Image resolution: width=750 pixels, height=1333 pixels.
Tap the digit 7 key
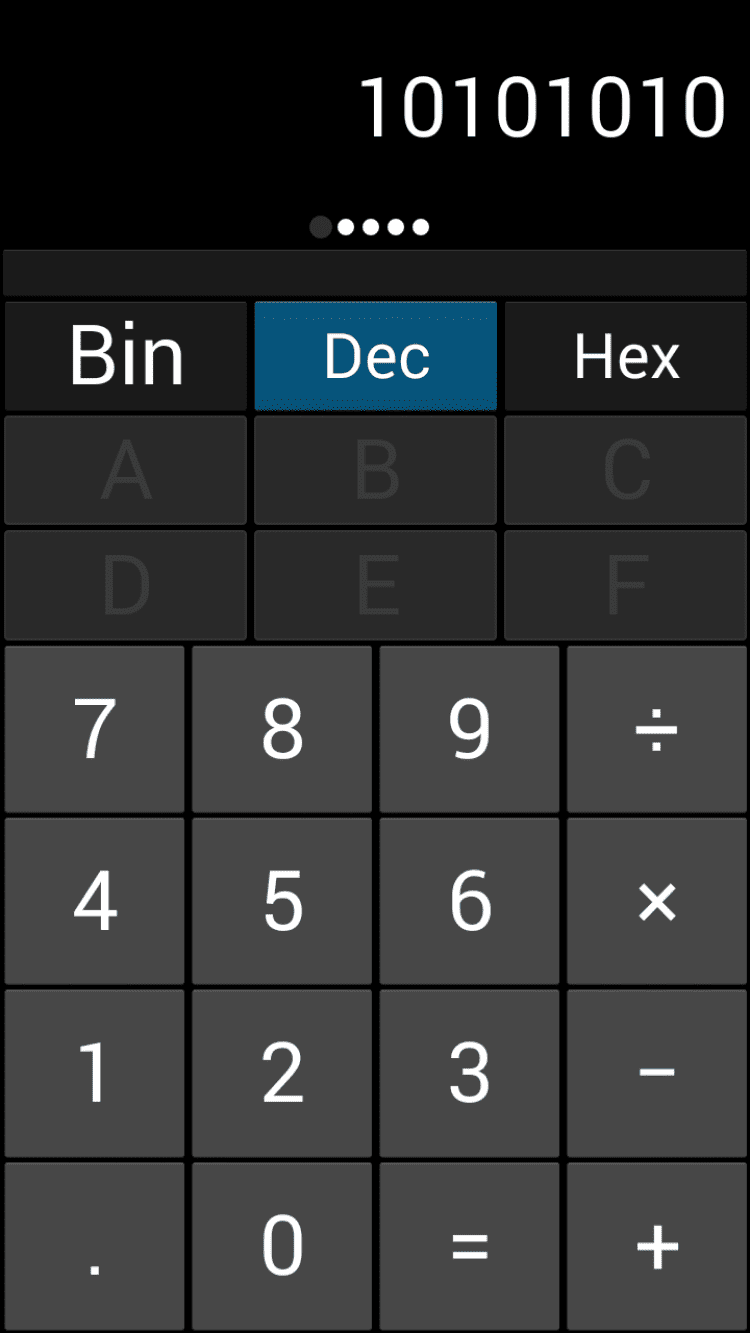coord(95,729)
